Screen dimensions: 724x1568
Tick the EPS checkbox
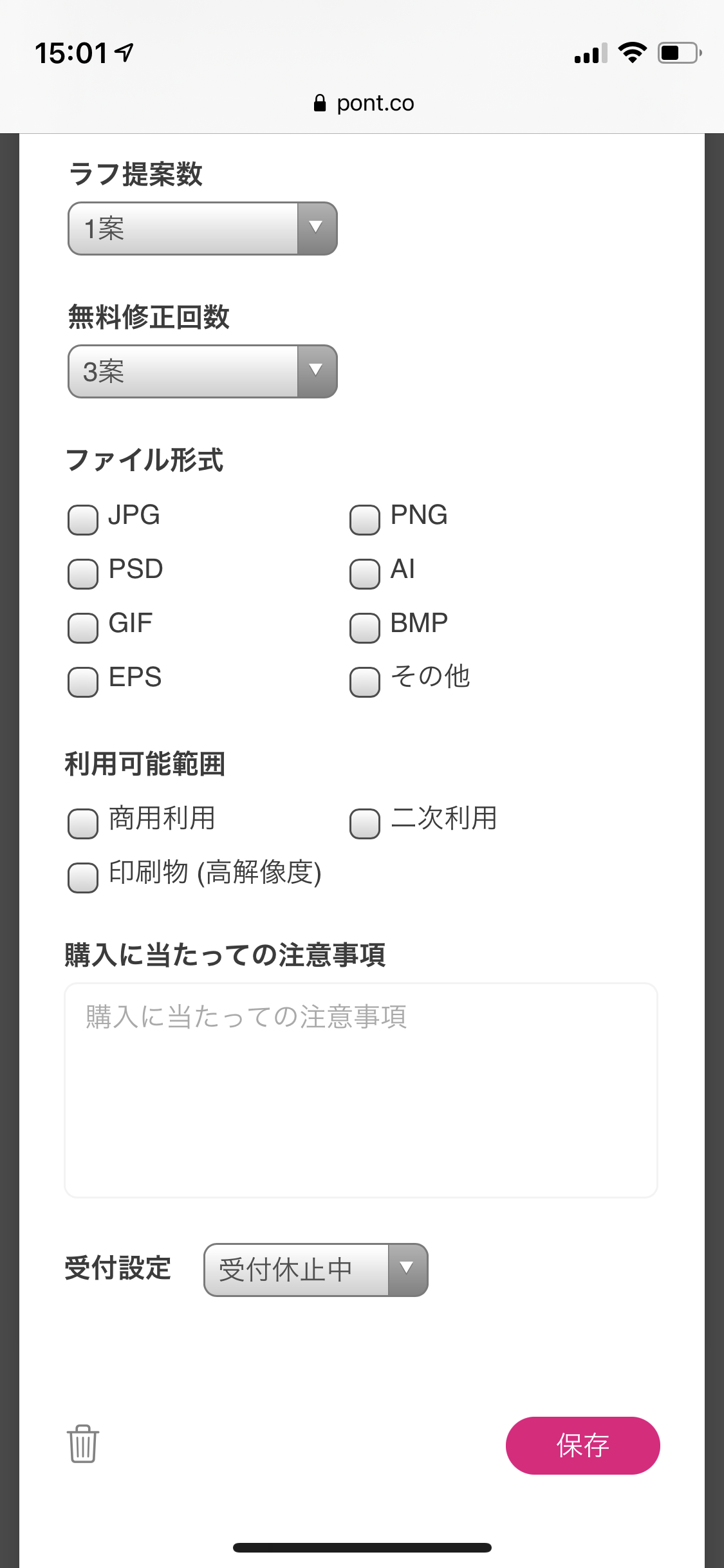[x=83, y=682]
